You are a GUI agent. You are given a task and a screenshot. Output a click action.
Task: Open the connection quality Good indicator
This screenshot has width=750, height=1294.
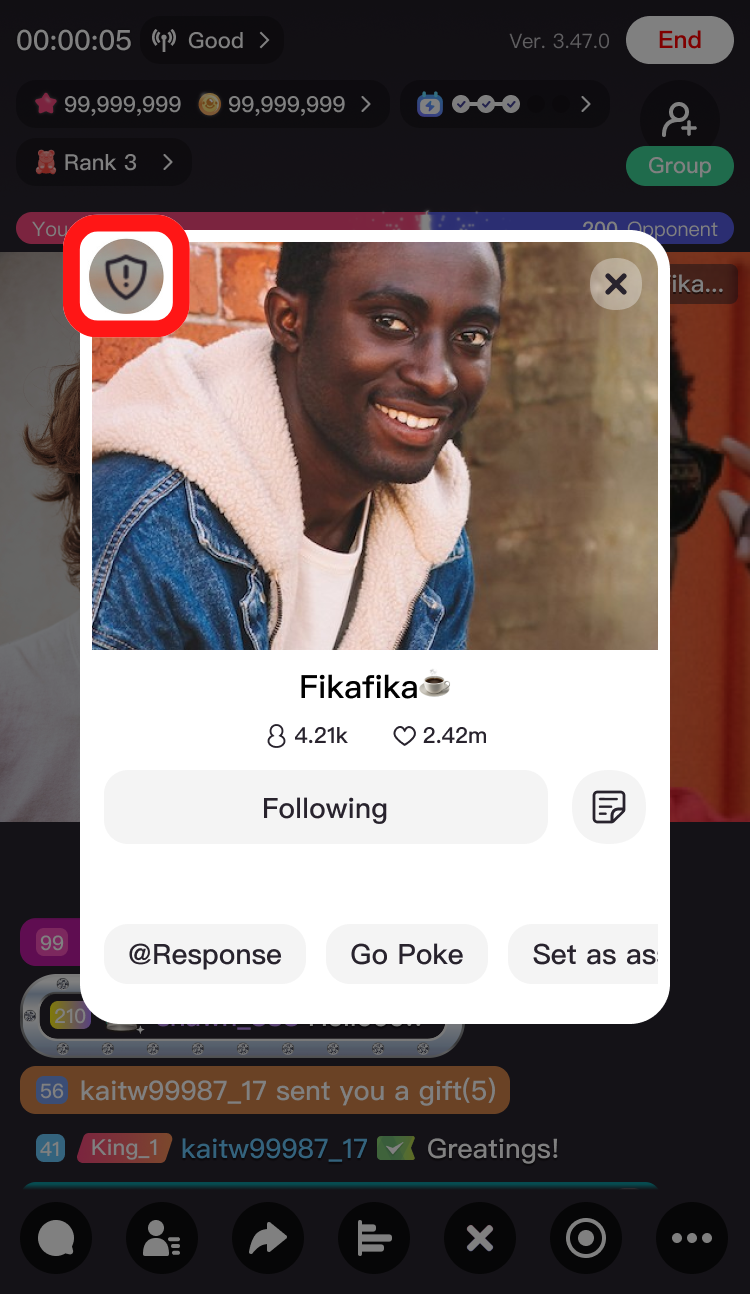[x=211, y=40]
